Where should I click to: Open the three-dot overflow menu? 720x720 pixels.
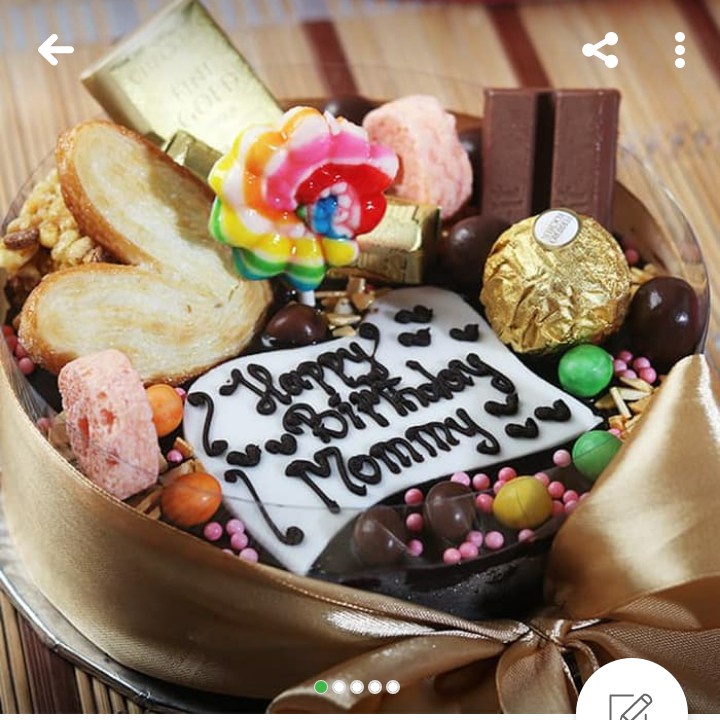click(x=680, y=49)
